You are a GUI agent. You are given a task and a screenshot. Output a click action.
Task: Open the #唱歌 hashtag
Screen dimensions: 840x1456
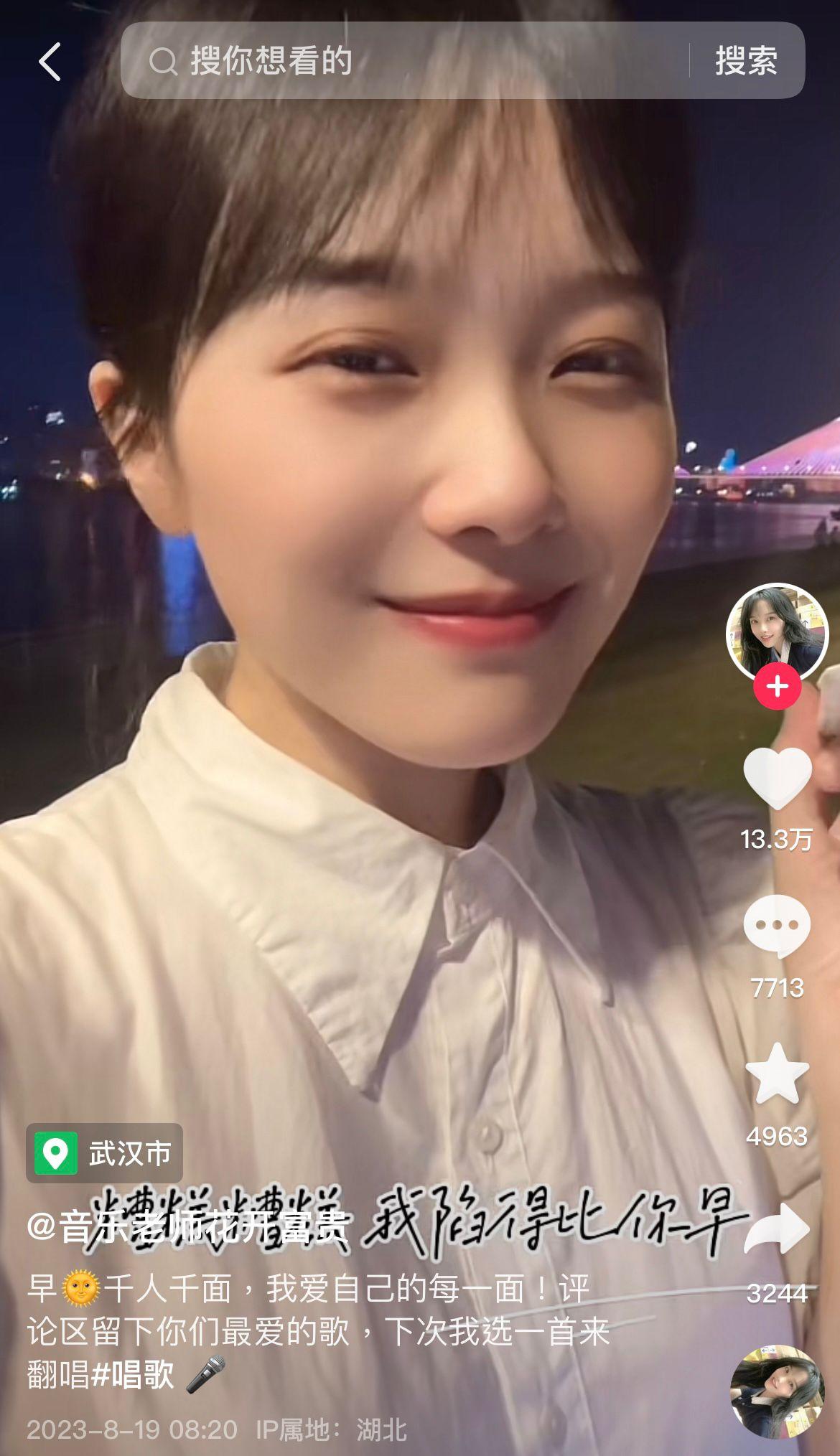(134, 1376)
